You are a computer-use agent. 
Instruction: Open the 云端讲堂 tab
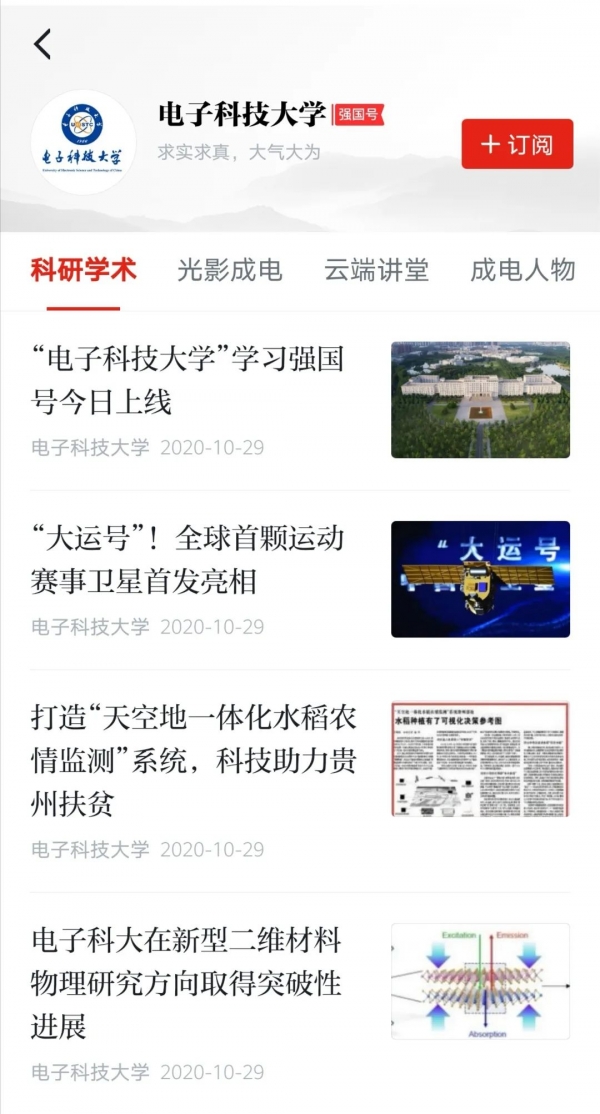(x=376, y=270)
